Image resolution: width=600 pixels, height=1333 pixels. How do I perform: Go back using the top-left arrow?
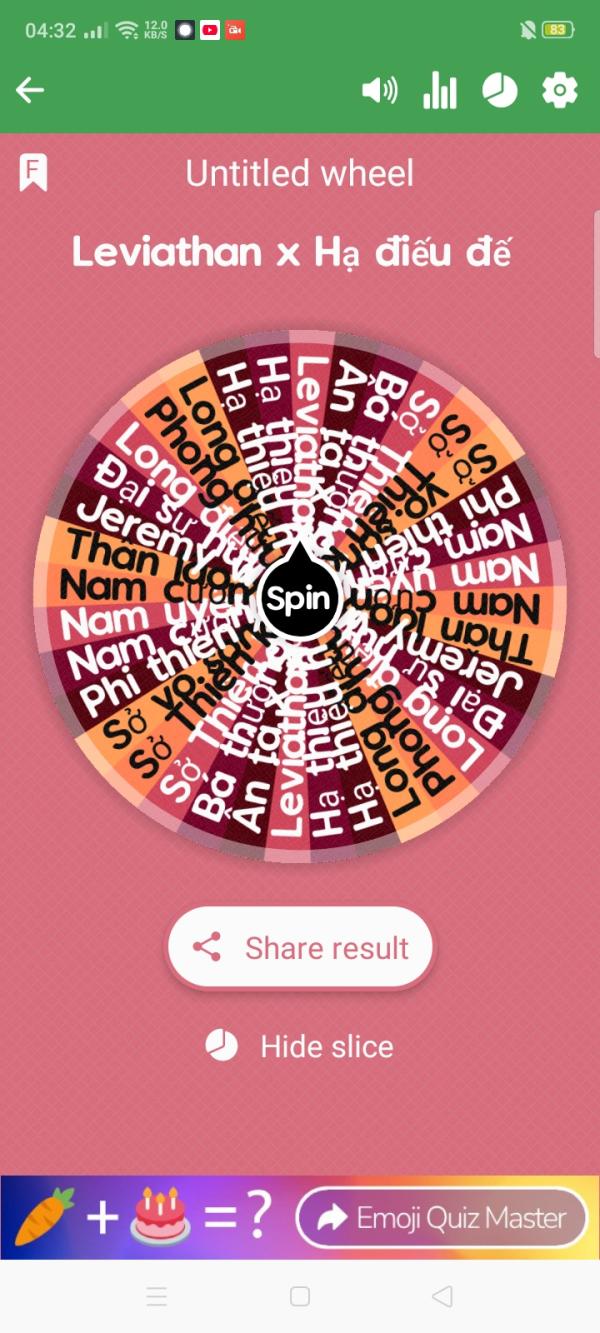coord(30,91)
